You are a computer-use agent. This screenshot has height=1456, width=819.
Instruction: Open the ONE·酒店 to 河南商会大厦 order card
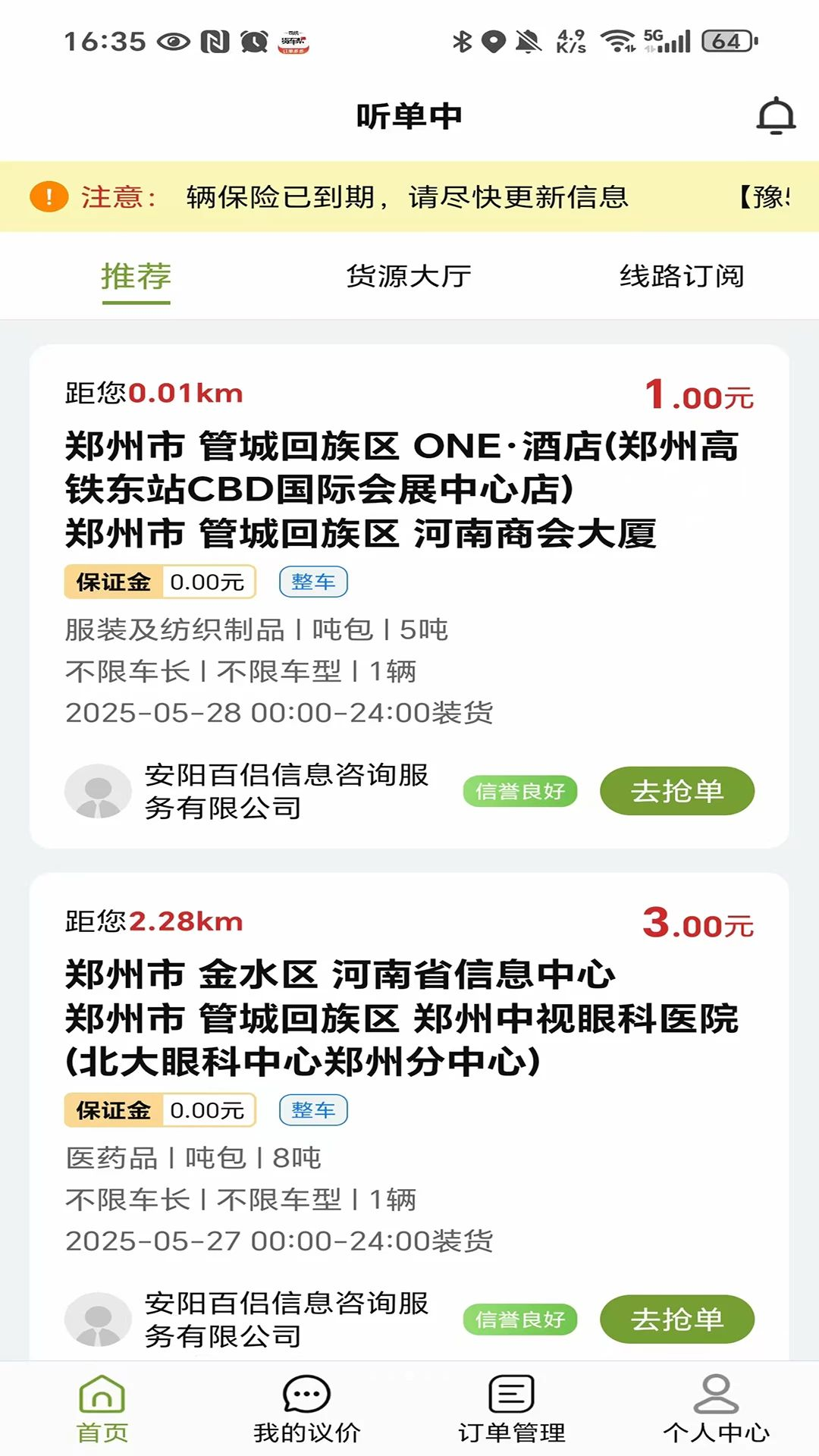tap(409, 596)
